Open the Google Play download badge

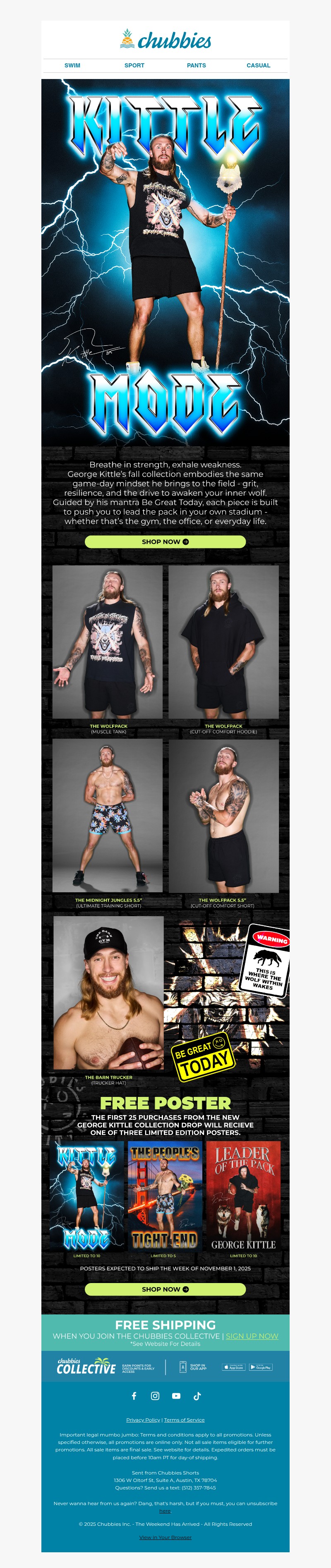(x=261, y=1367)
